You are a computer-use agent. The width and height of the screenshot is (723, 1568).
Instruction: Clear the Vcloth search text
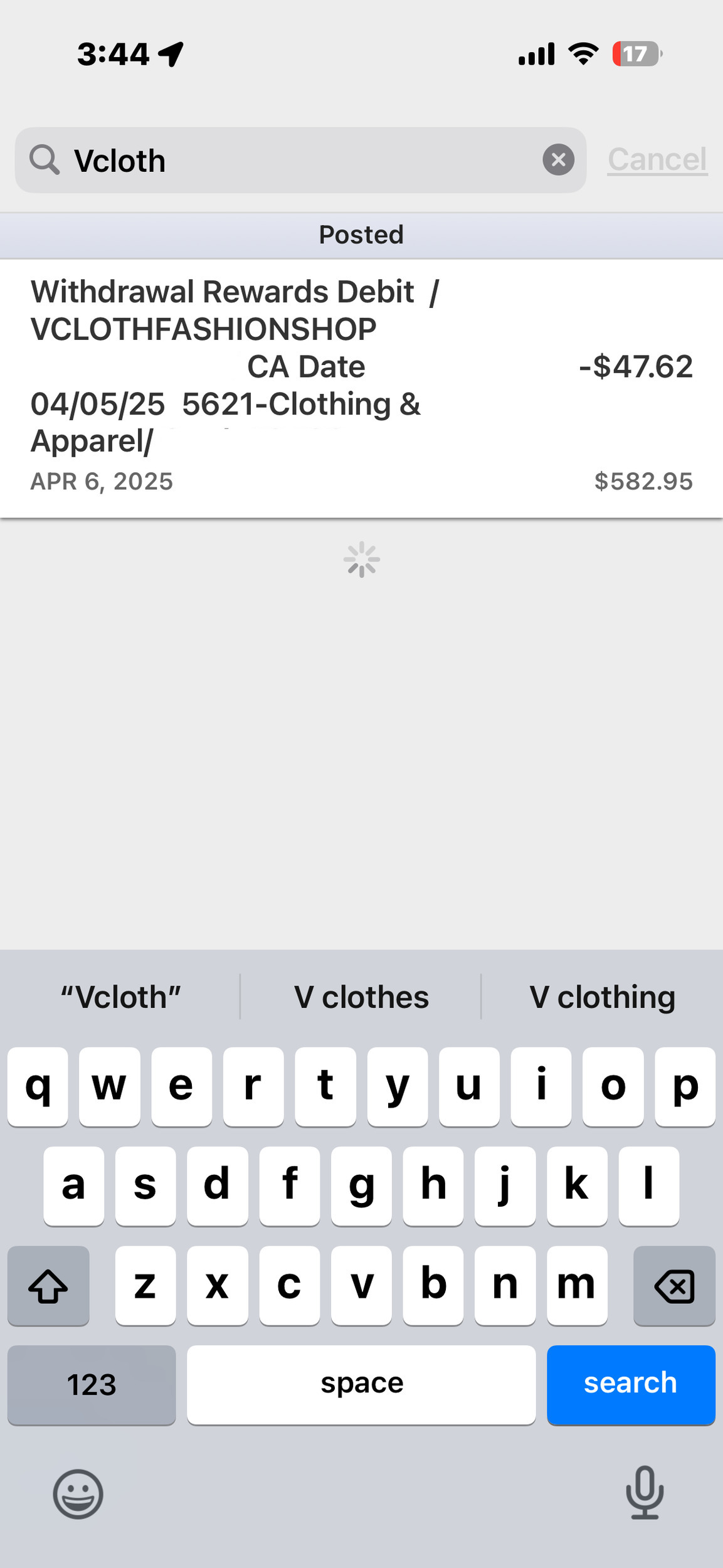tap(558, 160)
